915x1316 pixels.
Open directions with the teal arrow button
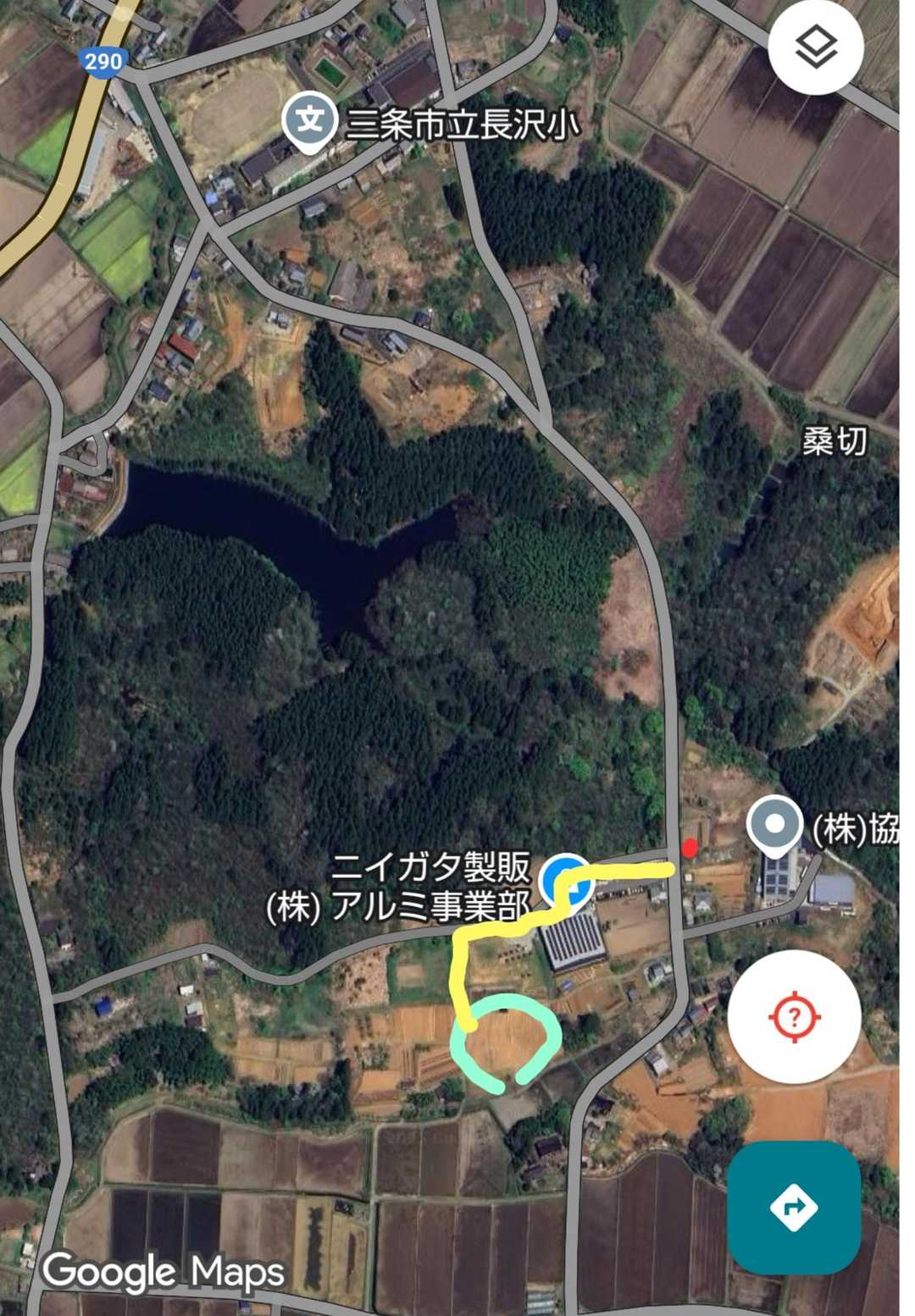pyautogui.click(x=794, y=1207)
